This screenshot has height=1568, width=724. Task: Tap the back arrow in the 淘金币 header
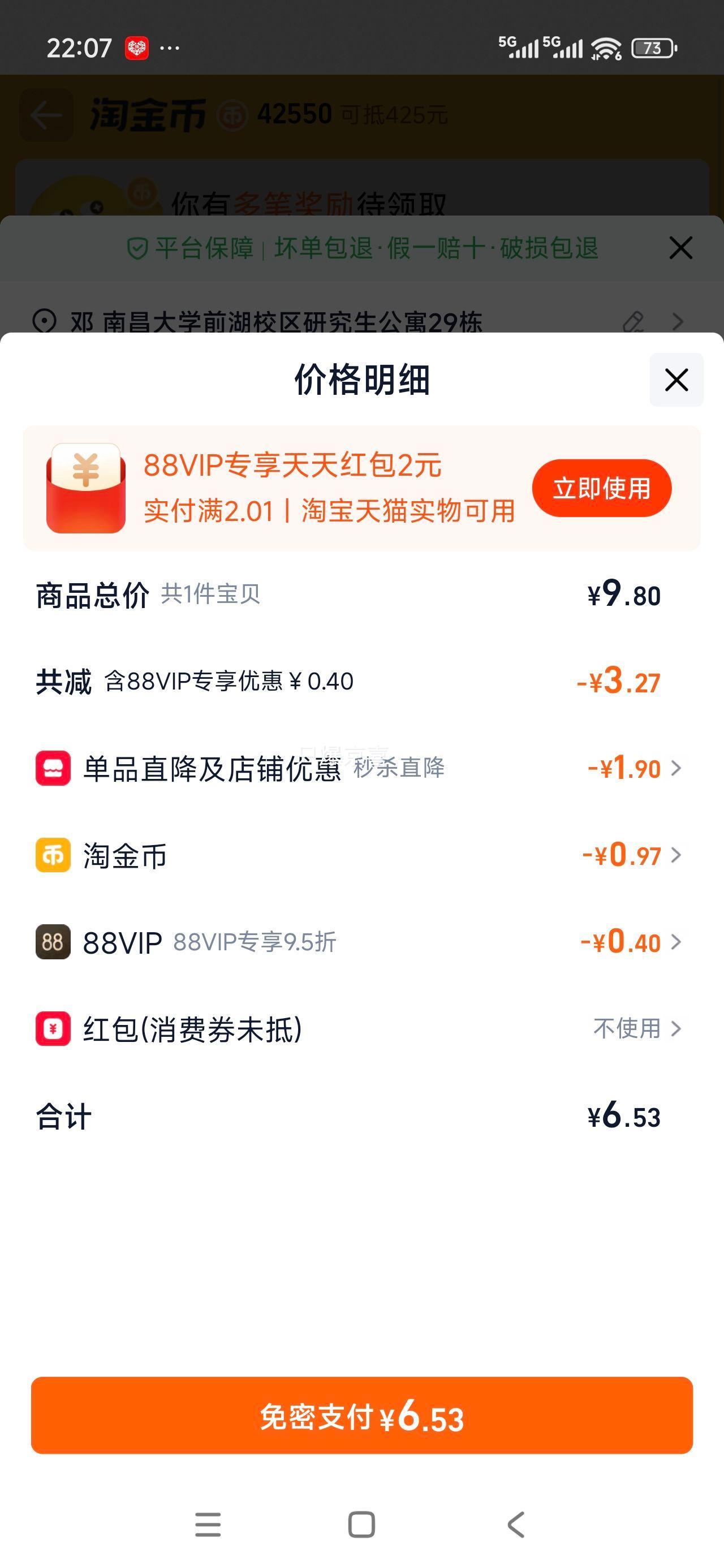click(x=46, y=113)
